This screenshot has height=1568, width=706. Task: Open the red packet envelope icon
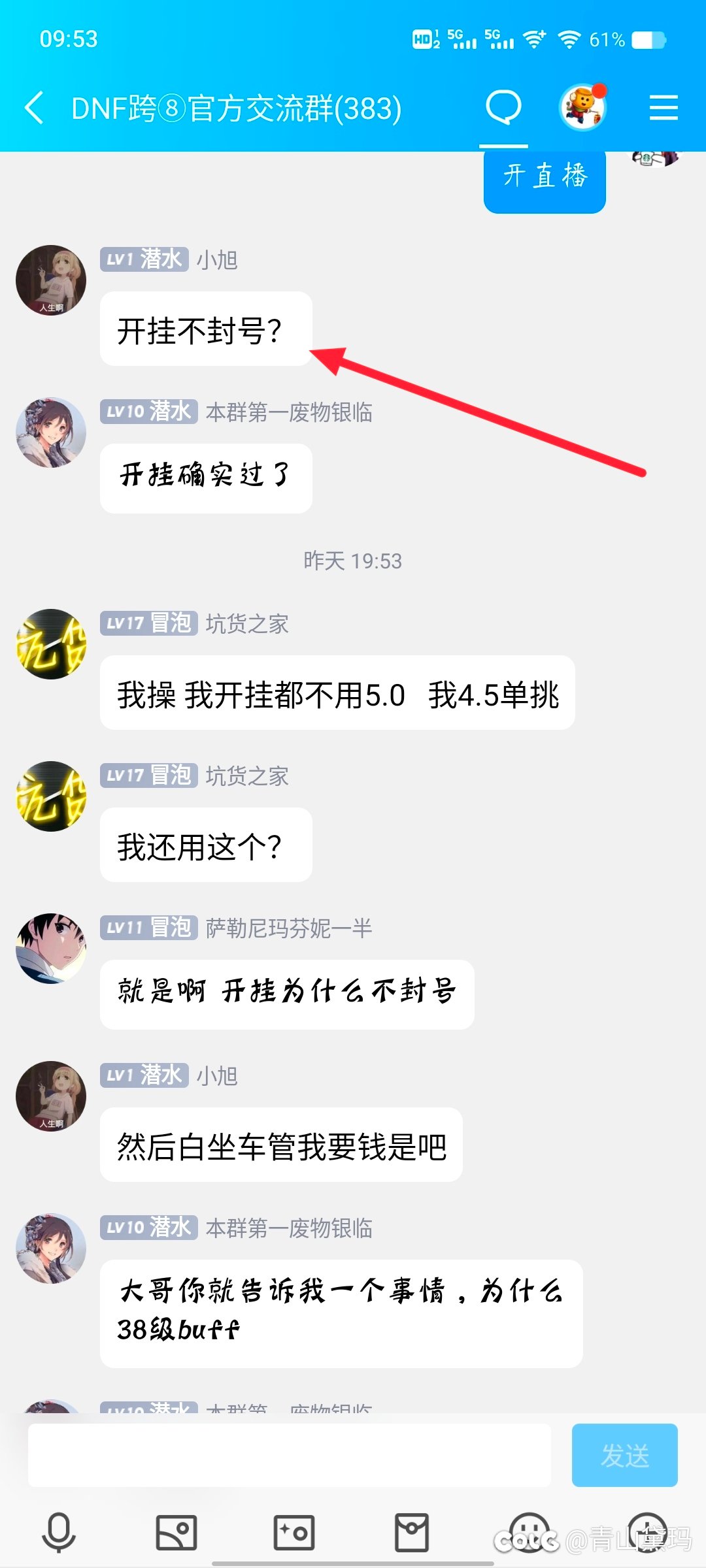[412, 1533]
